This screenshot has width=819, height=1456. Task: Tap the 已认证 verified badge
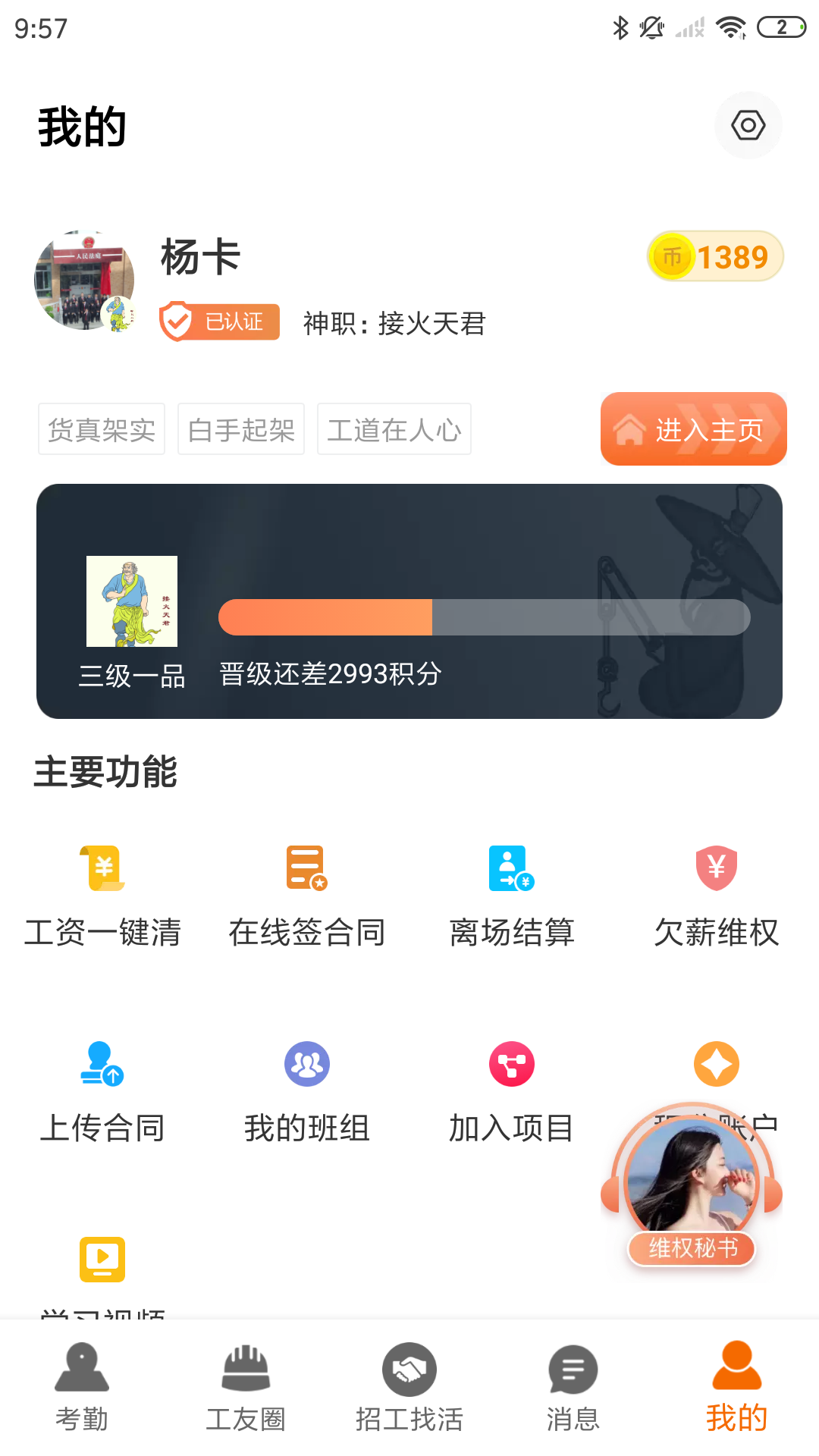[x=219, y=322]
